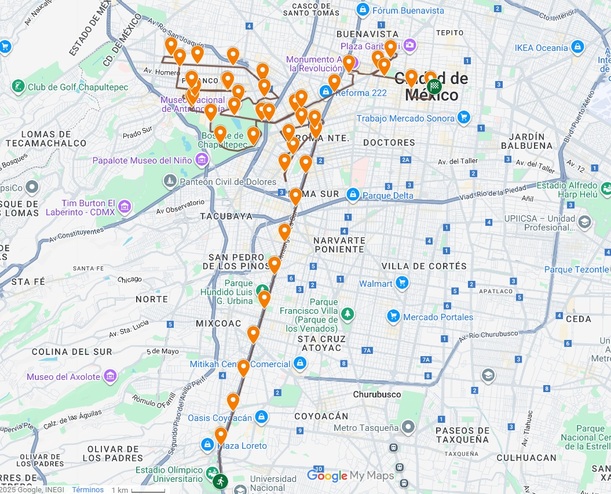Open the Términos link
Image resolution: width=611 pixels, height=494 pixels.
pos(87,489)
